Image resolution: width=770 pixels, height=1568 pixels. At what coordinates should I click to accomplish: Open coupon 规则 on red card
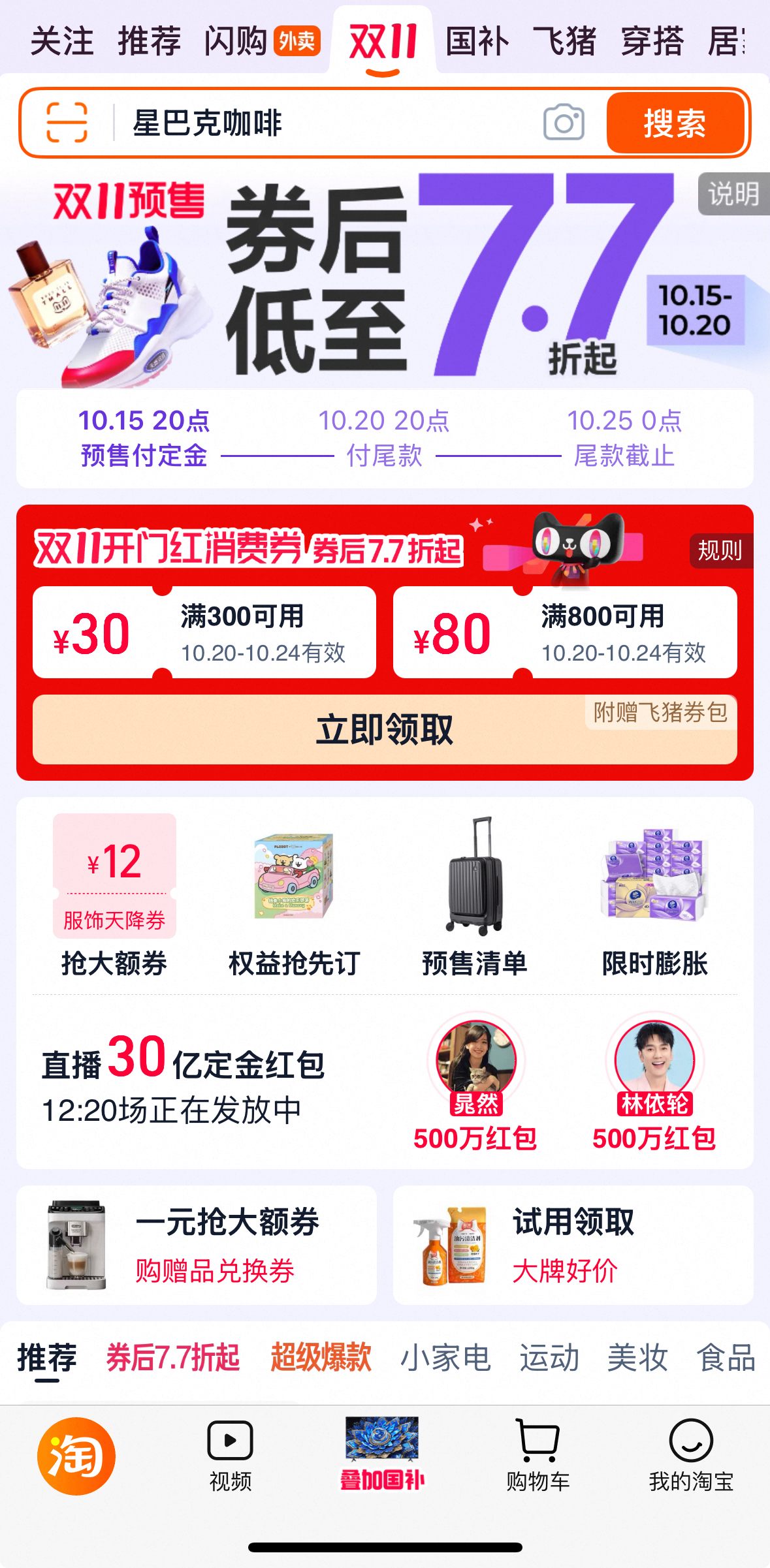[x=720, y=550]
